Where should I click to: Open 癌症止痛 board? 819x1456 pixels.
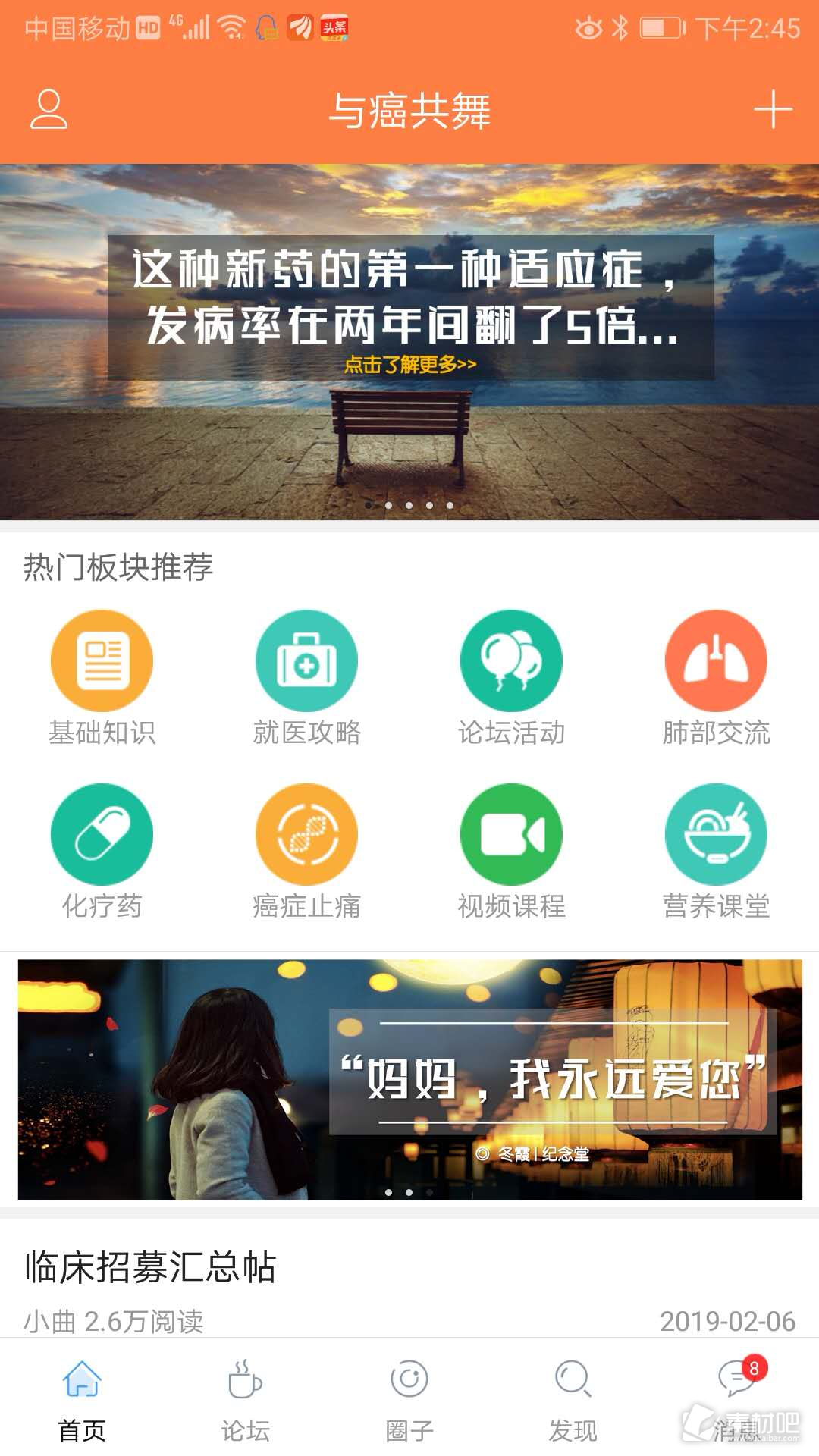point(306,851)
